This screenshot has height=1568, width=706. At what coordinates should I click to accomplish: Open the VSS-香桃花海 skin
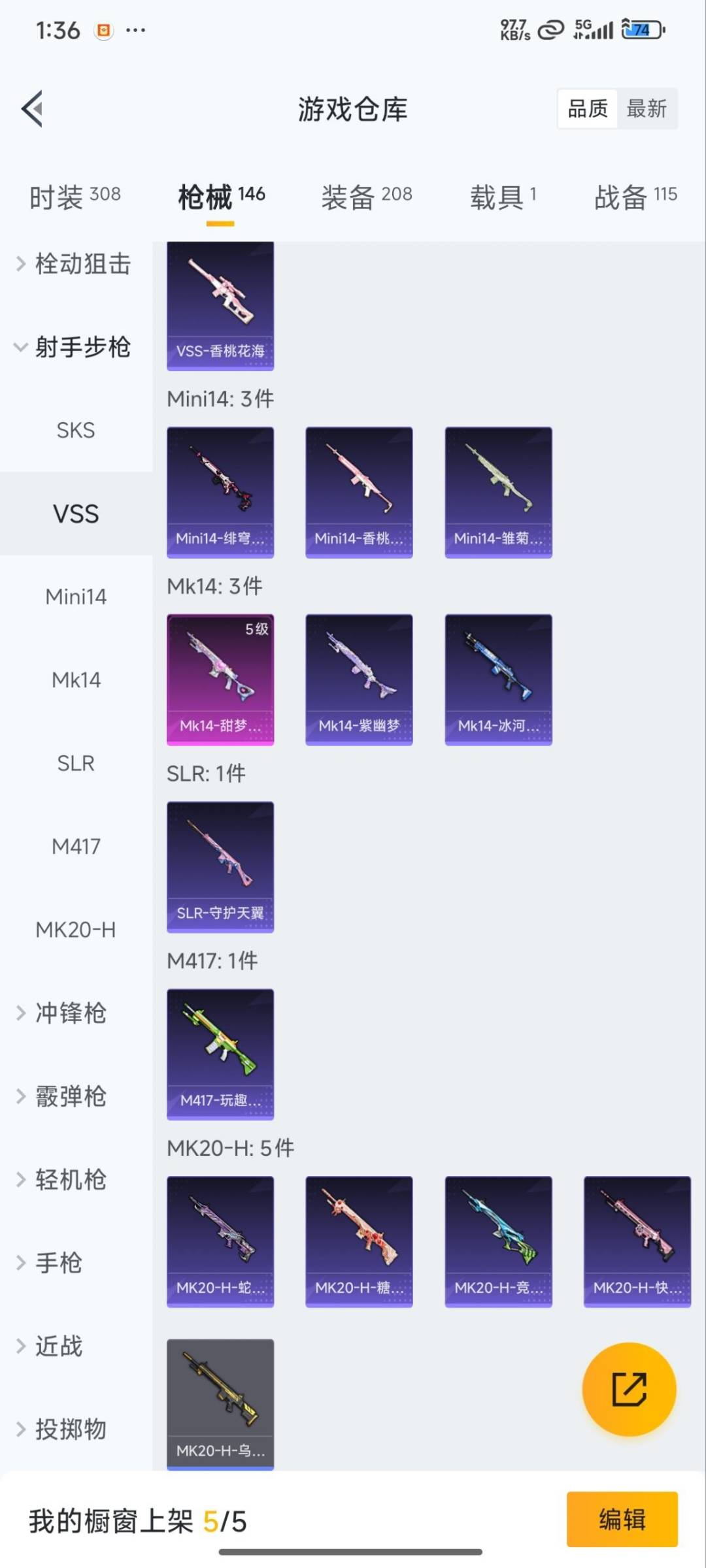click(220, 306)
